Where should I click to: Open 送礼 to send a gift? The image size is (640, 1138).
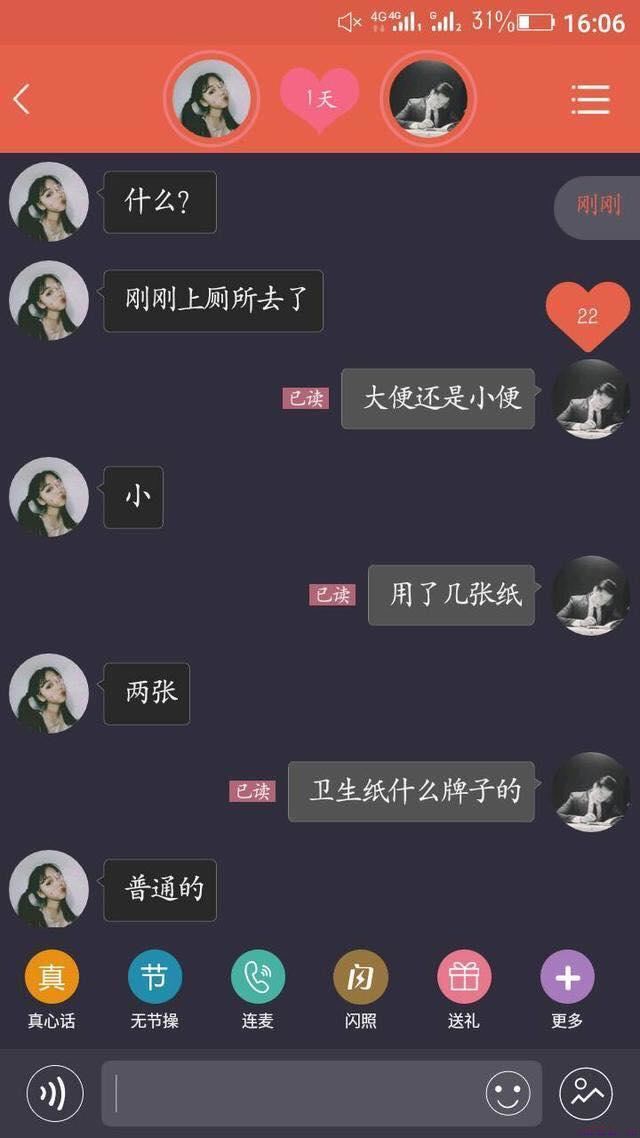463,977
